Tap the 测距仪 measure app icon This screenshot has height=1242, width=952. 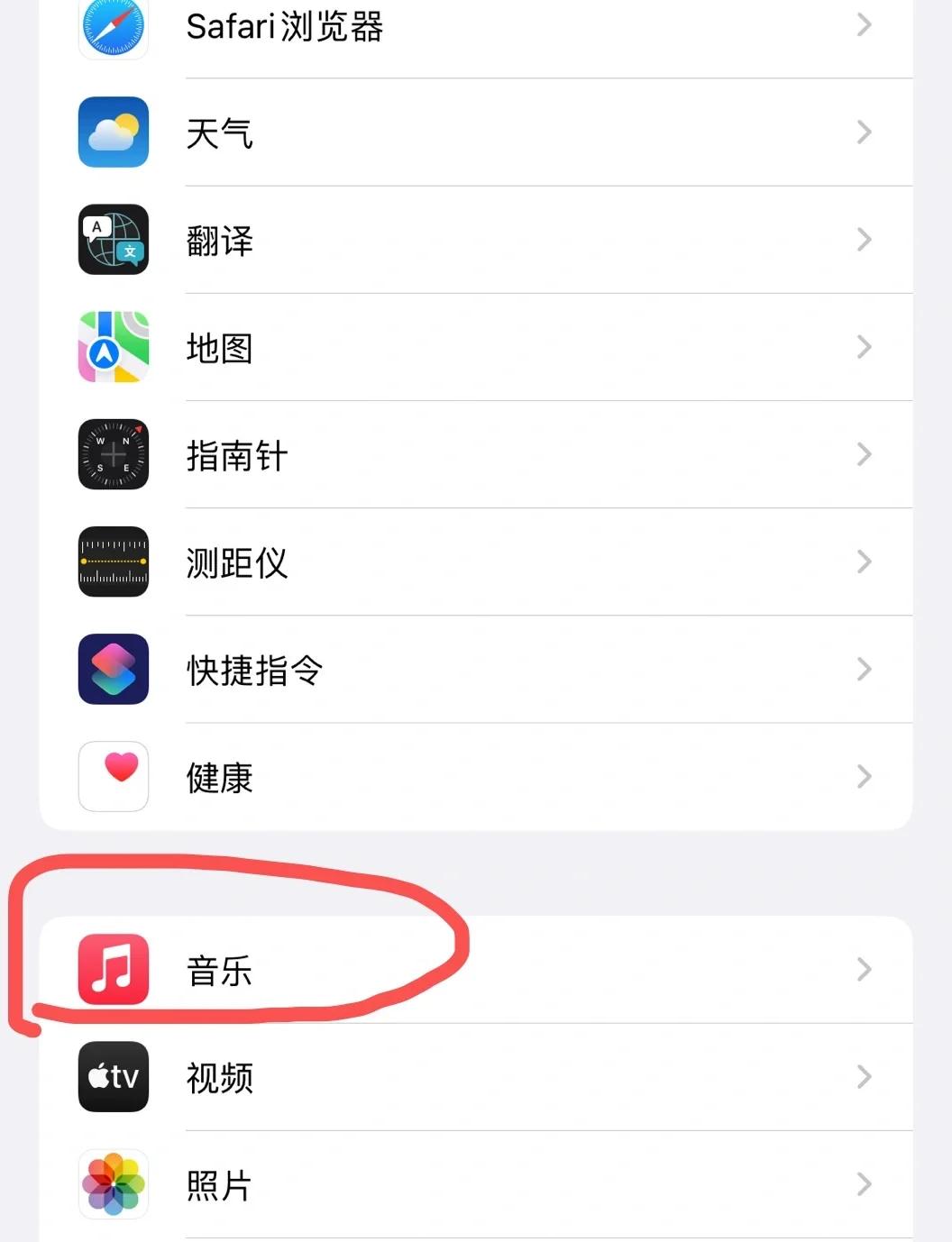(x=113, y=562)
